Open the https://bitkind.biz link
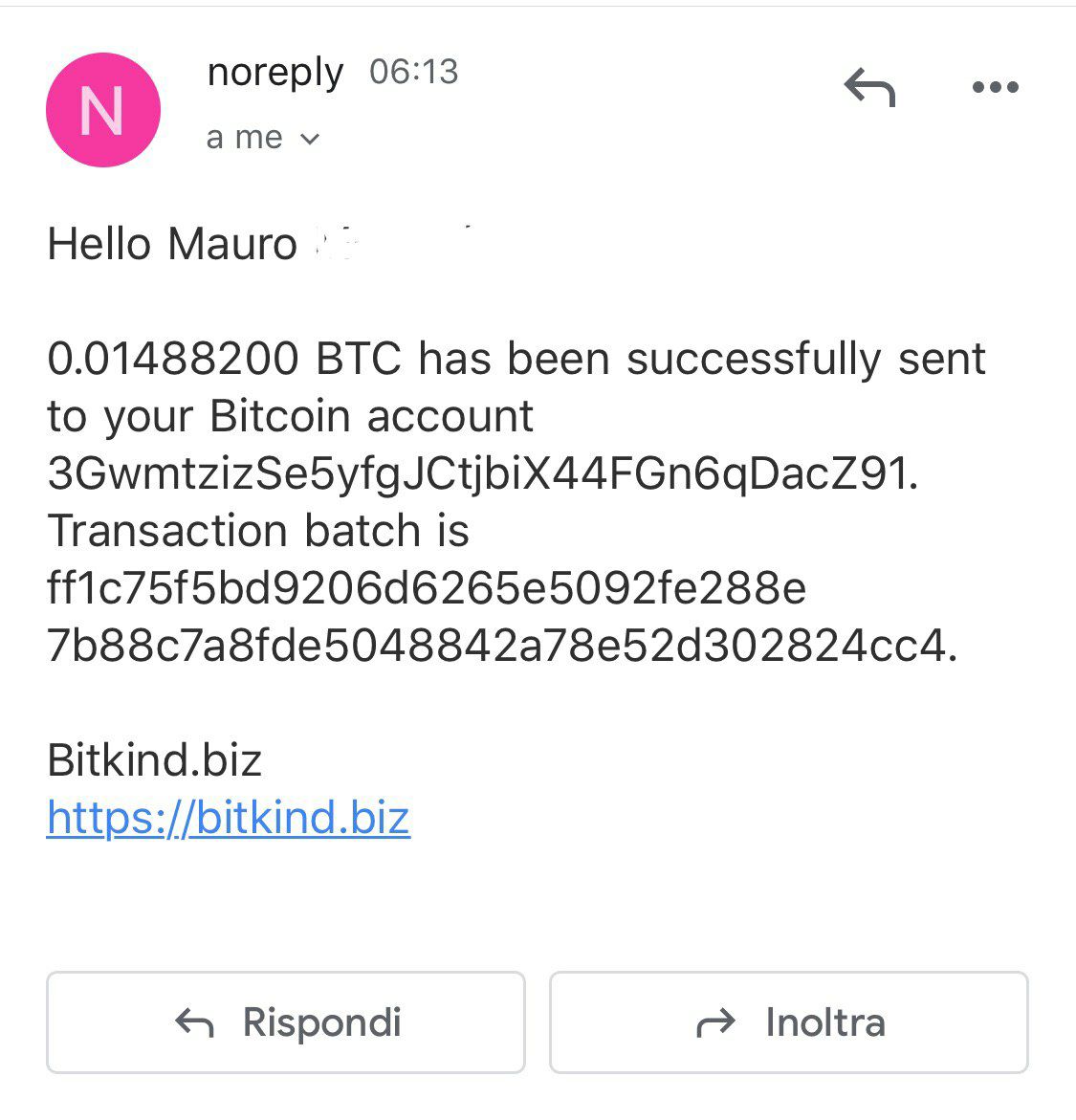The width and height of the screenshot is (1076, 1120). coord(229,818)
